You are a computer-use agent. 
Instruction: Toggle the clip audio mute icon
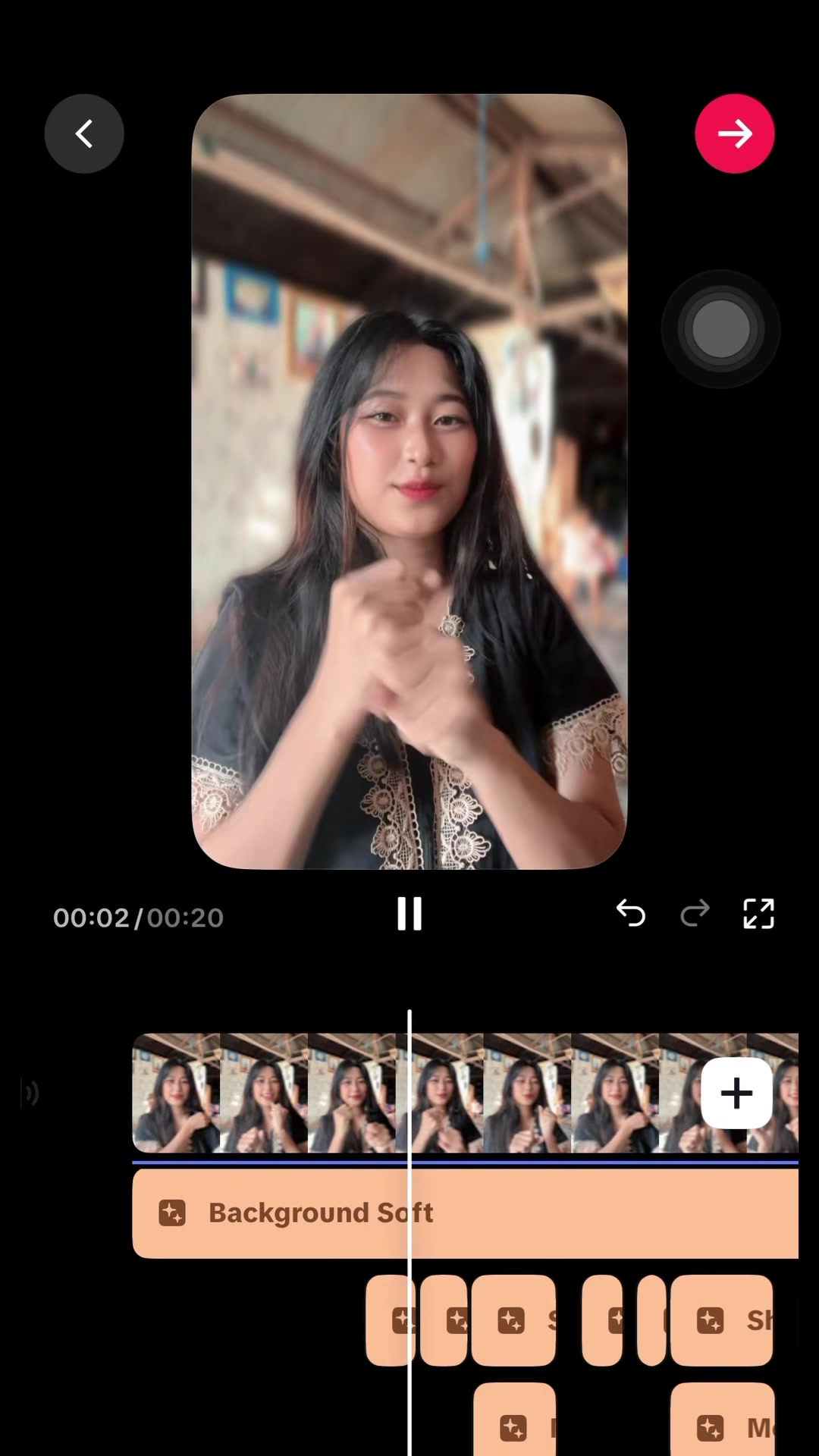[x=30, y=1094]
